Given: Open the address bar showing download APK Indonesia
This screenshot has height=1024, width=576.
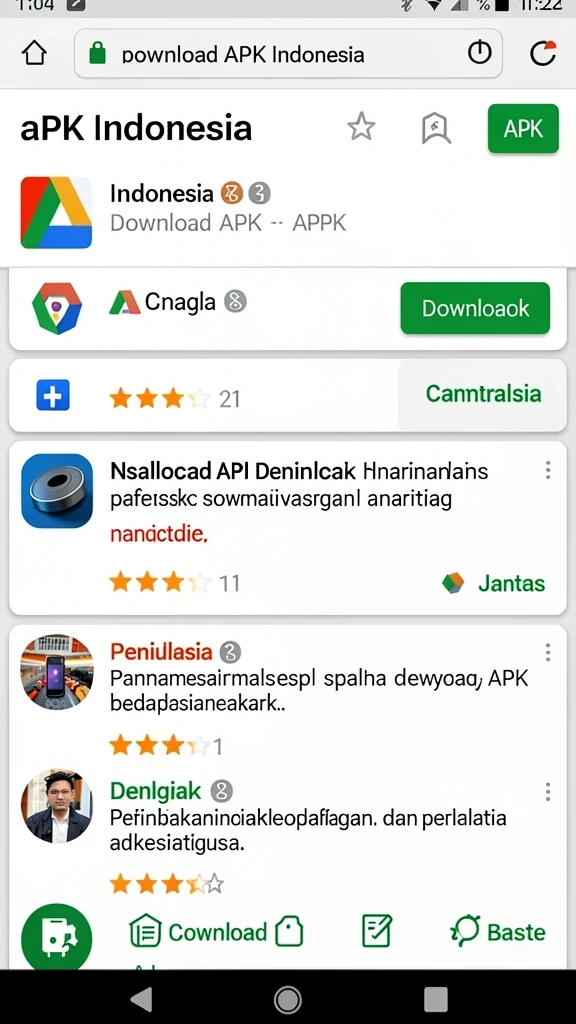Looking at the screenshot, I should [288, 54].
